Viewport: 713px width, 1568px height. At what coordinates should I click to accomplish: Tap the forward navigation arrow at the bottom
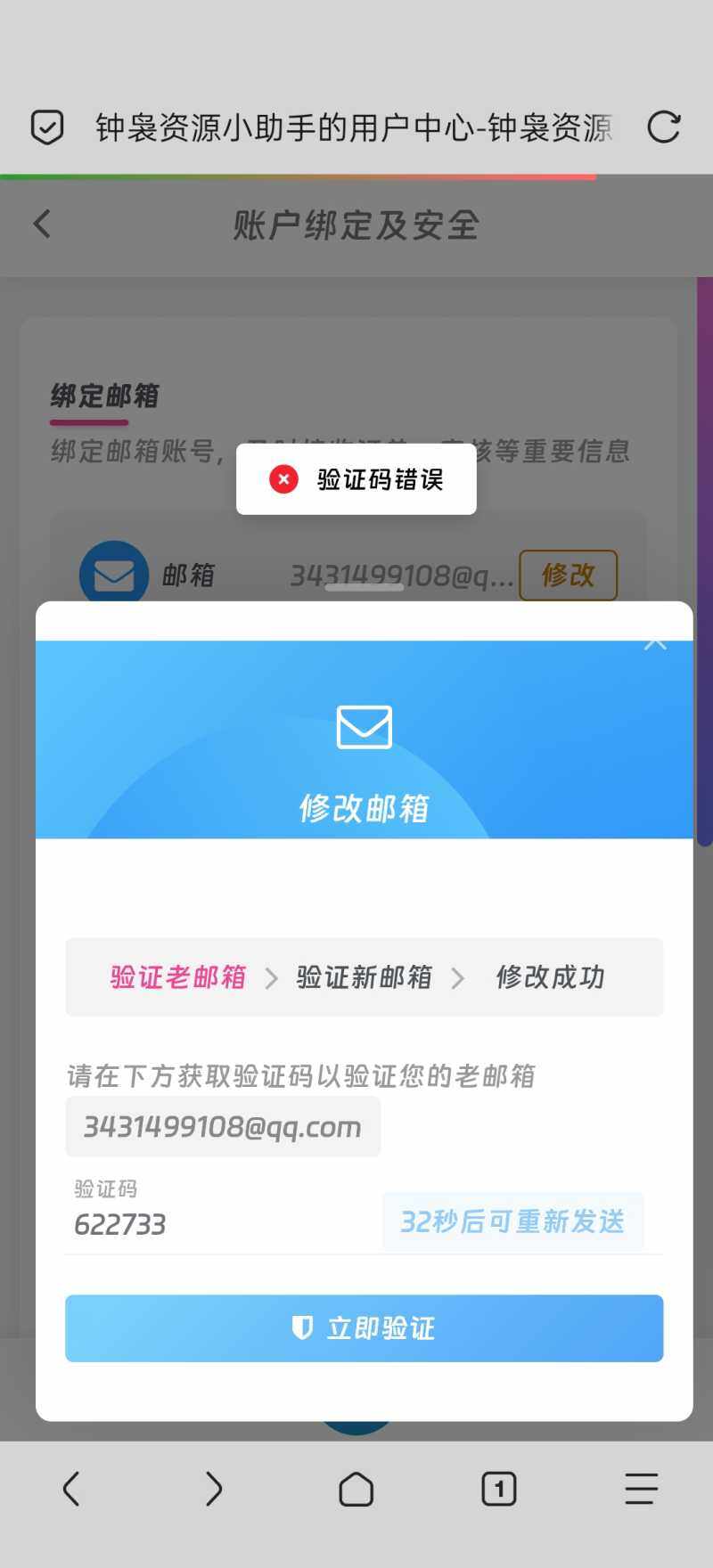213,1488
